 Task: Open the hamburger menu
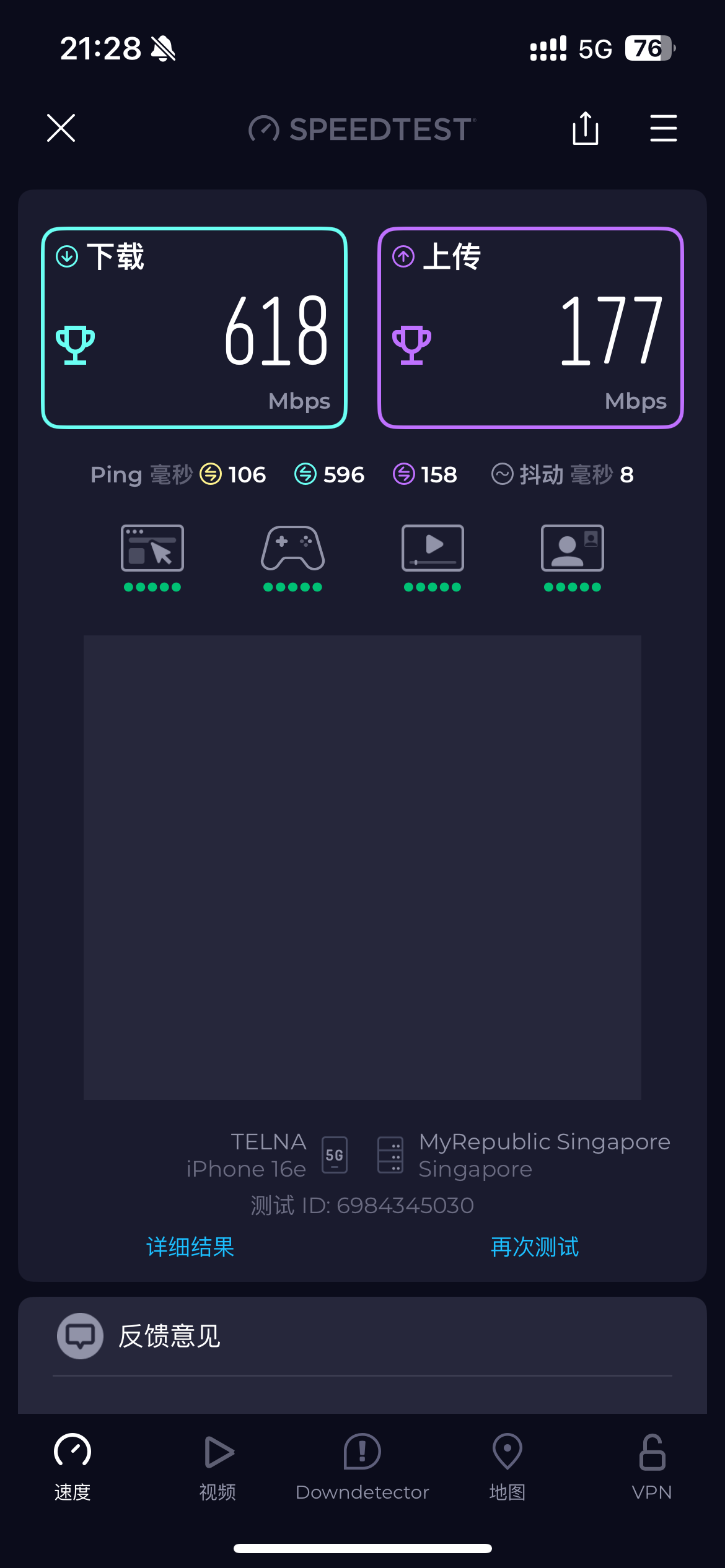(663, 128)
